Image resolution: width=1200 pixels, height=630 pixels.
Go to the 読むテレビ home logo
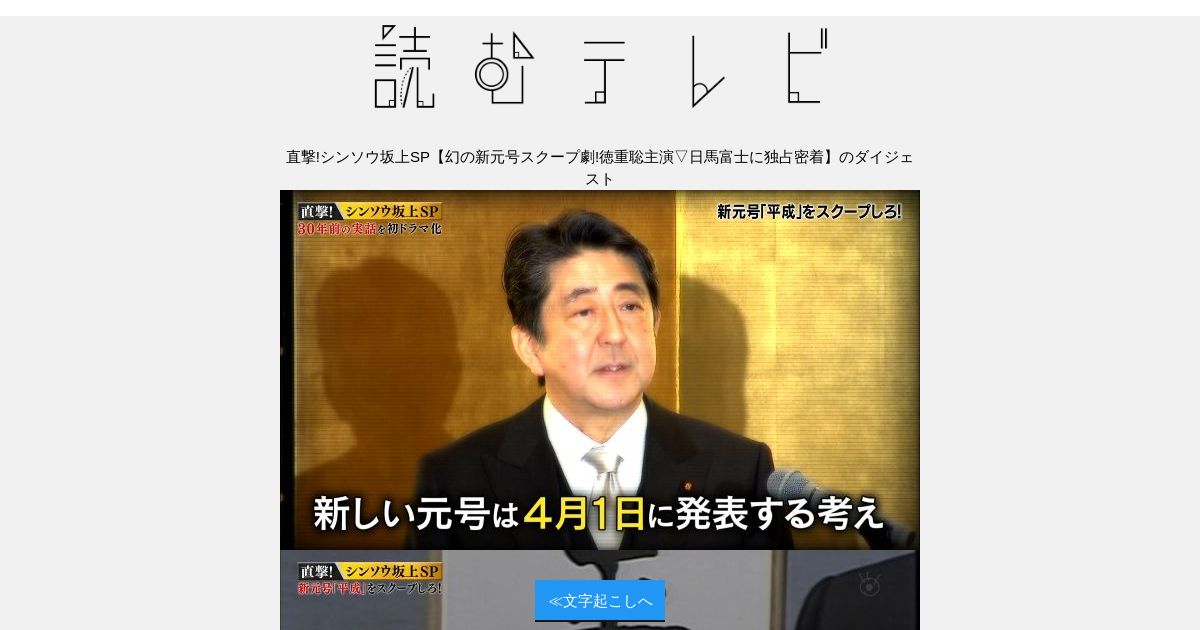(x=601, y=67)
